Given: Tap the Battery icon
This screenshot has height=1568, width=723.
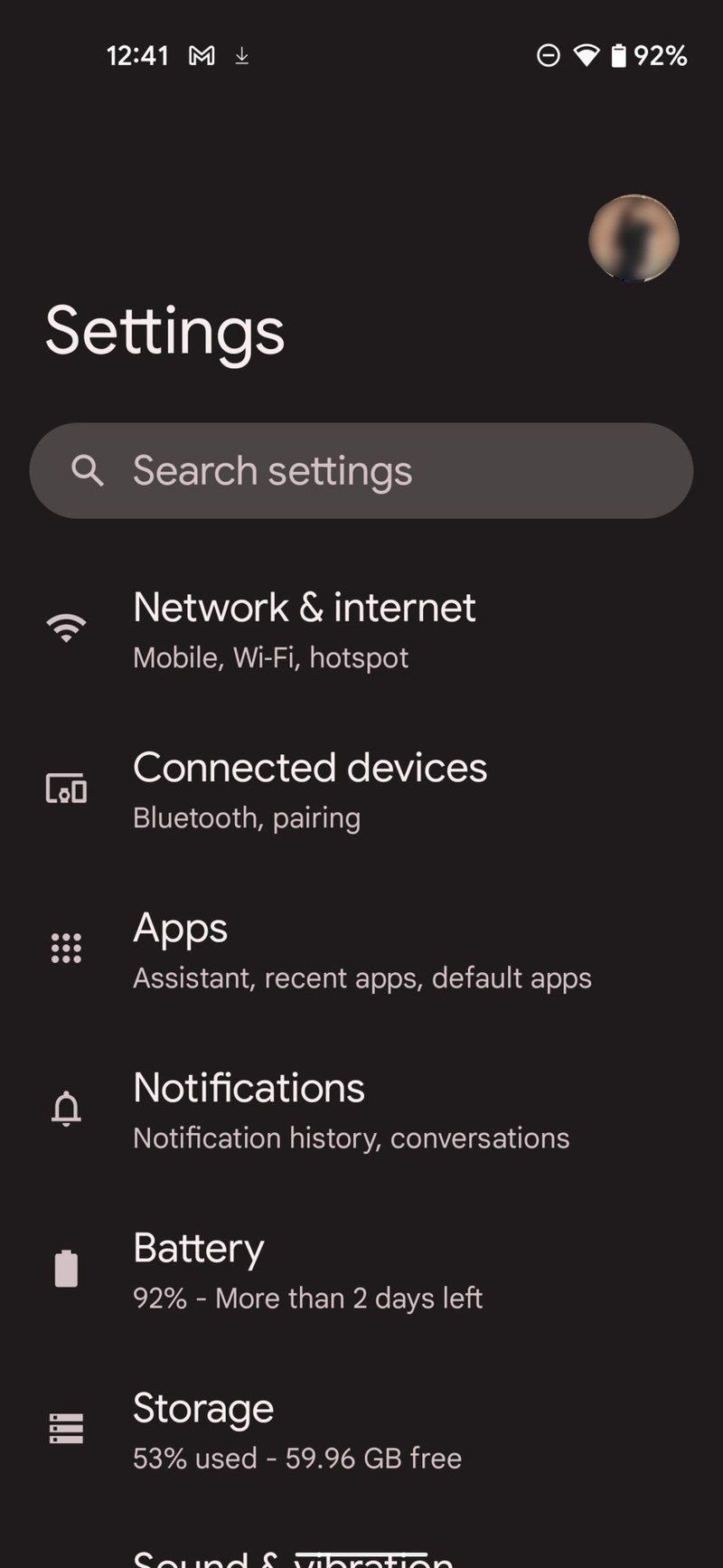Looking at the screenshot, I should (x=65, y=1268).
